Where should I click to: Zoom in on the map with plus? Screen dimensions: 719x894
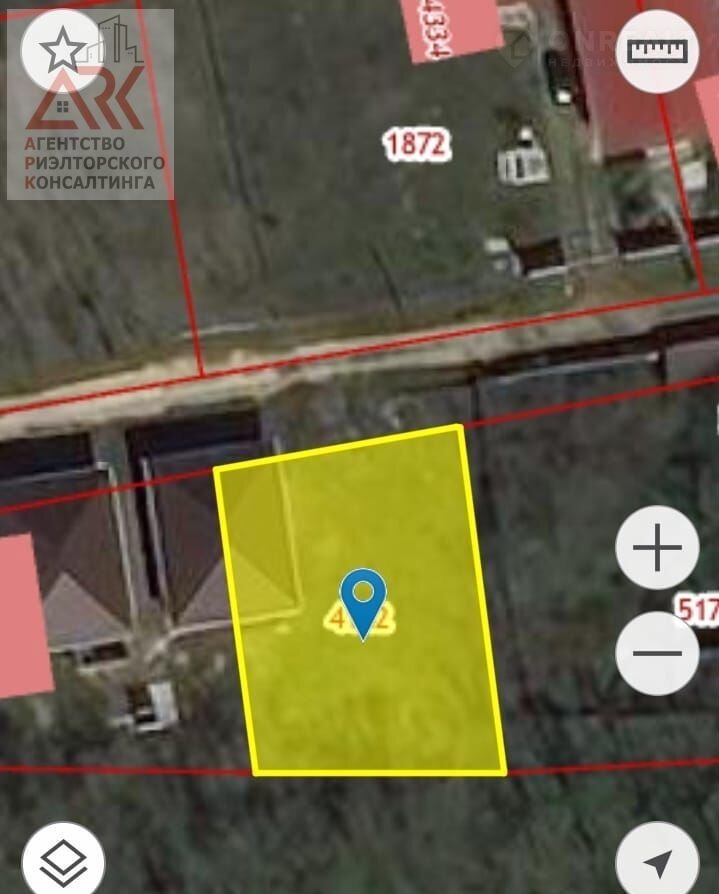click(x=657, y=548)
